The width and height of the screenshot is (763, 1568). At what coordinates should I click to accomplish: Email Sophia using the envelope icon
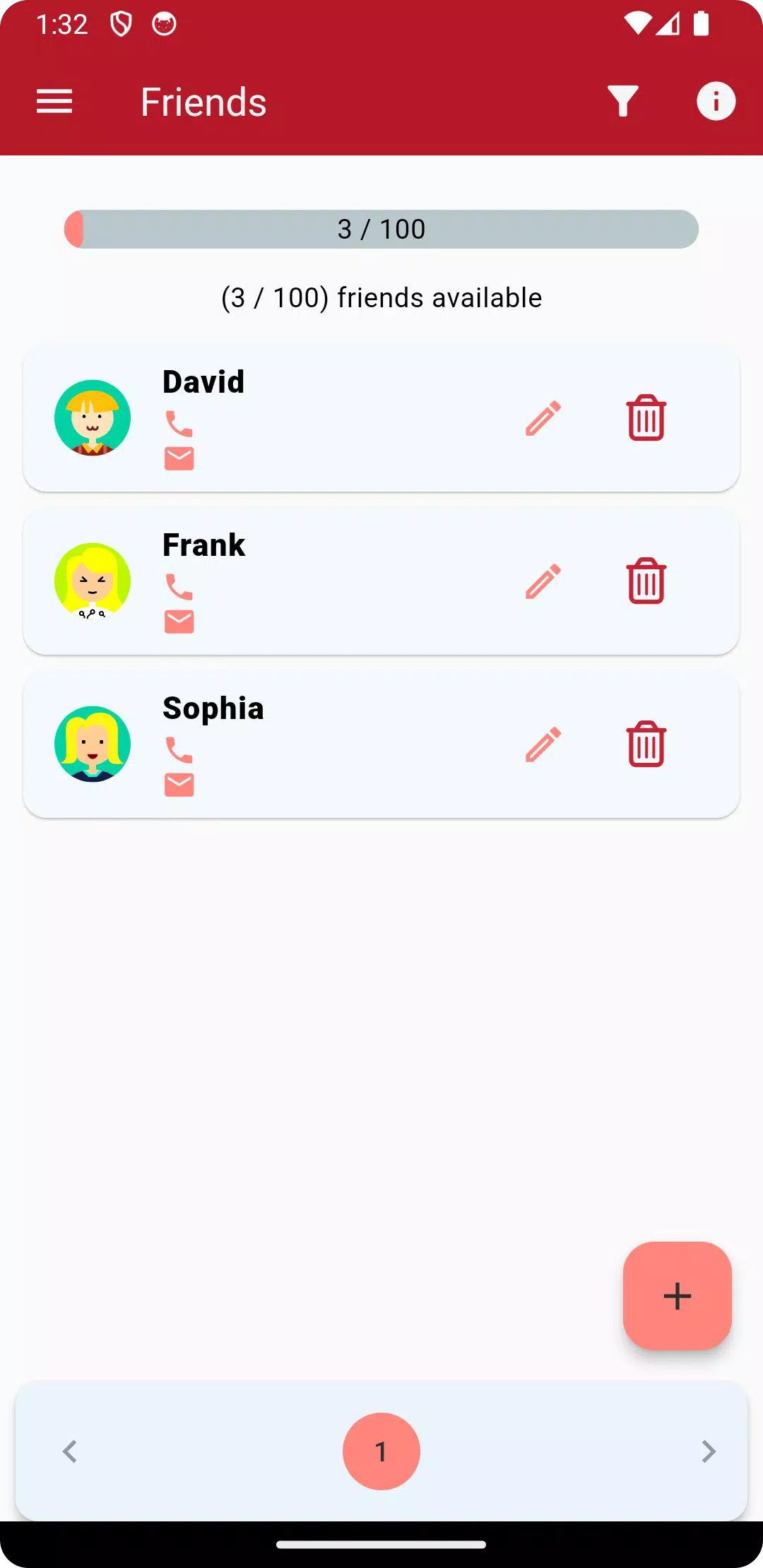[x=179, y=785]
